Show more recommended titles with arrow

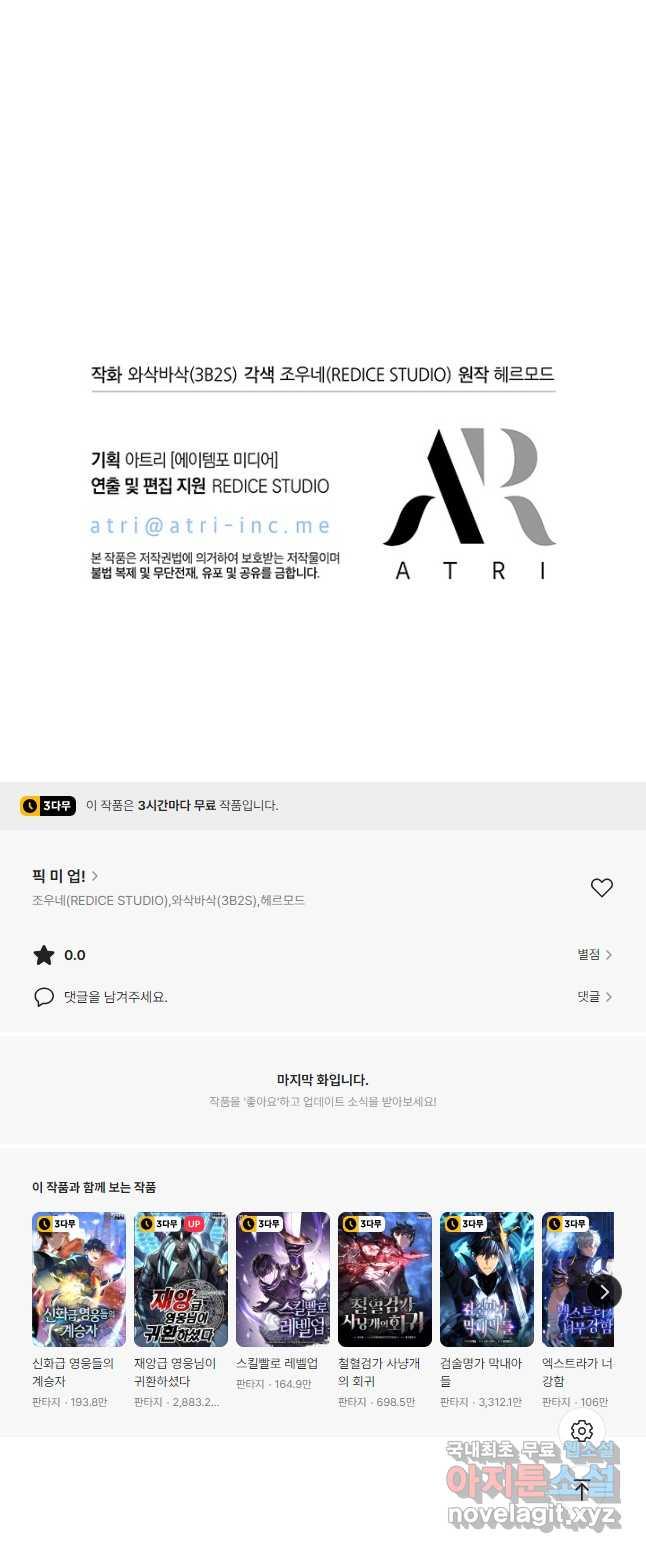(x=604, y=1292)
